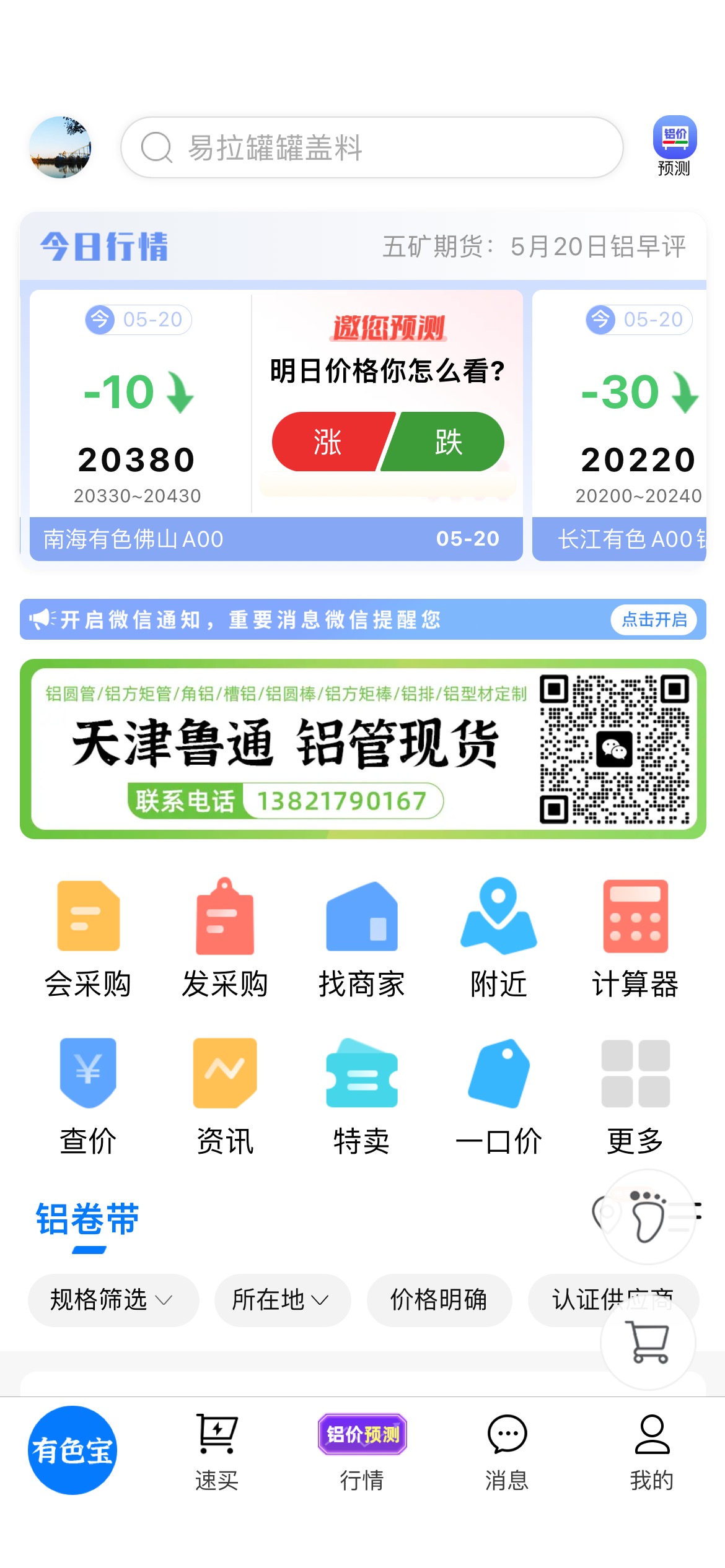Open 五矿期货 5月20日铝早评 headline

[x=534, y=246]
